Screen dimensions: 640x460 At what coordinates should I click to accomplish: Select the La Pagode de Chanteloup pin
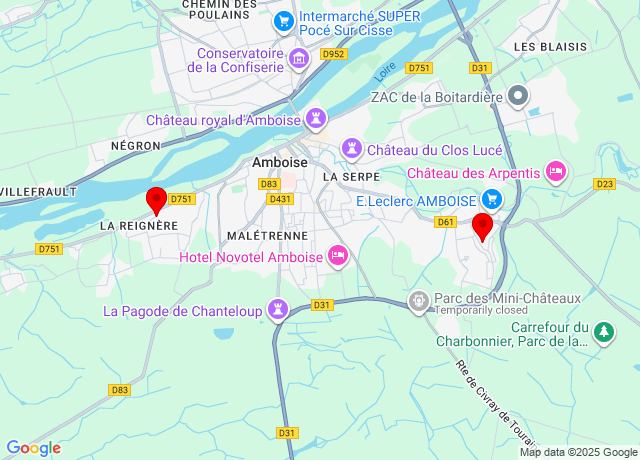[277, 310]
